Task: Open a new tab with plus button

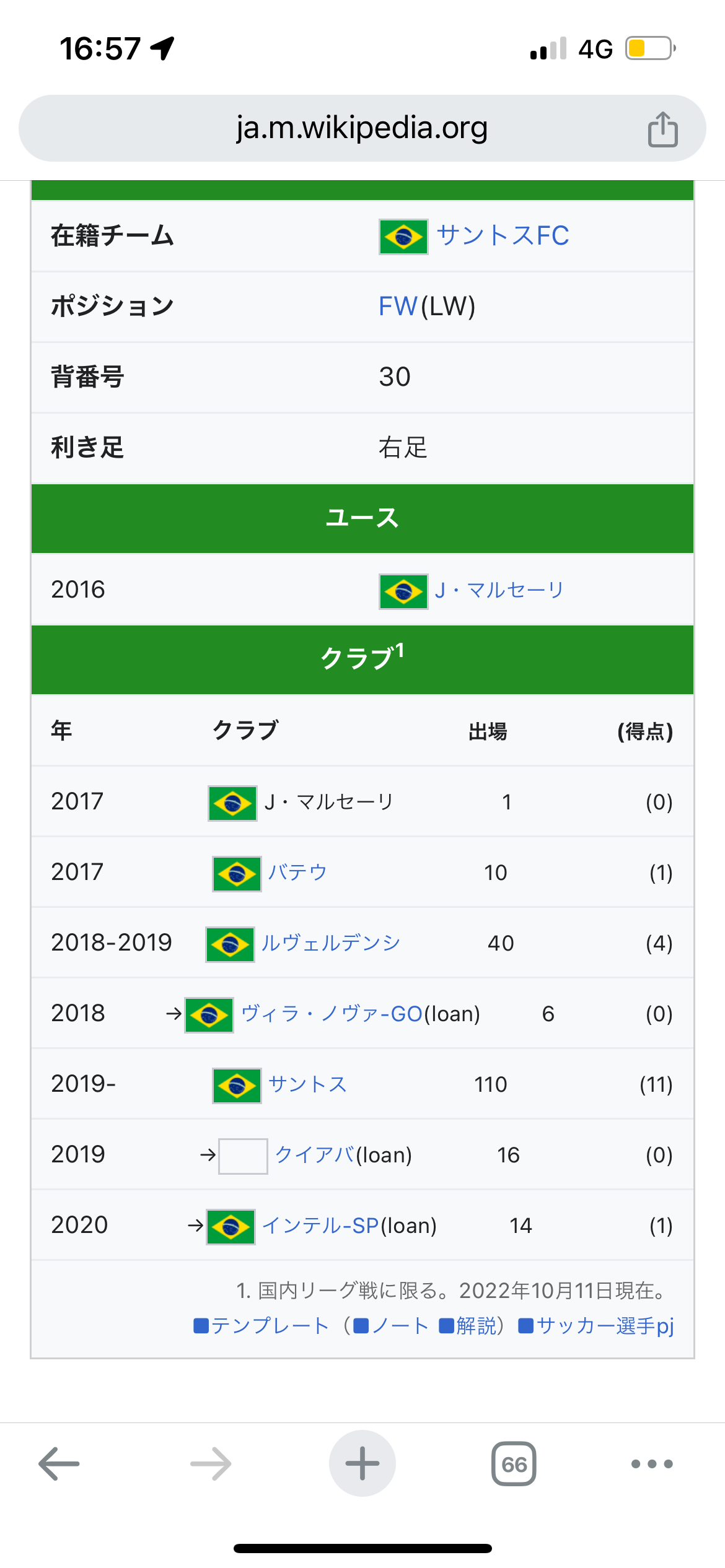Action: [362, 1463]
